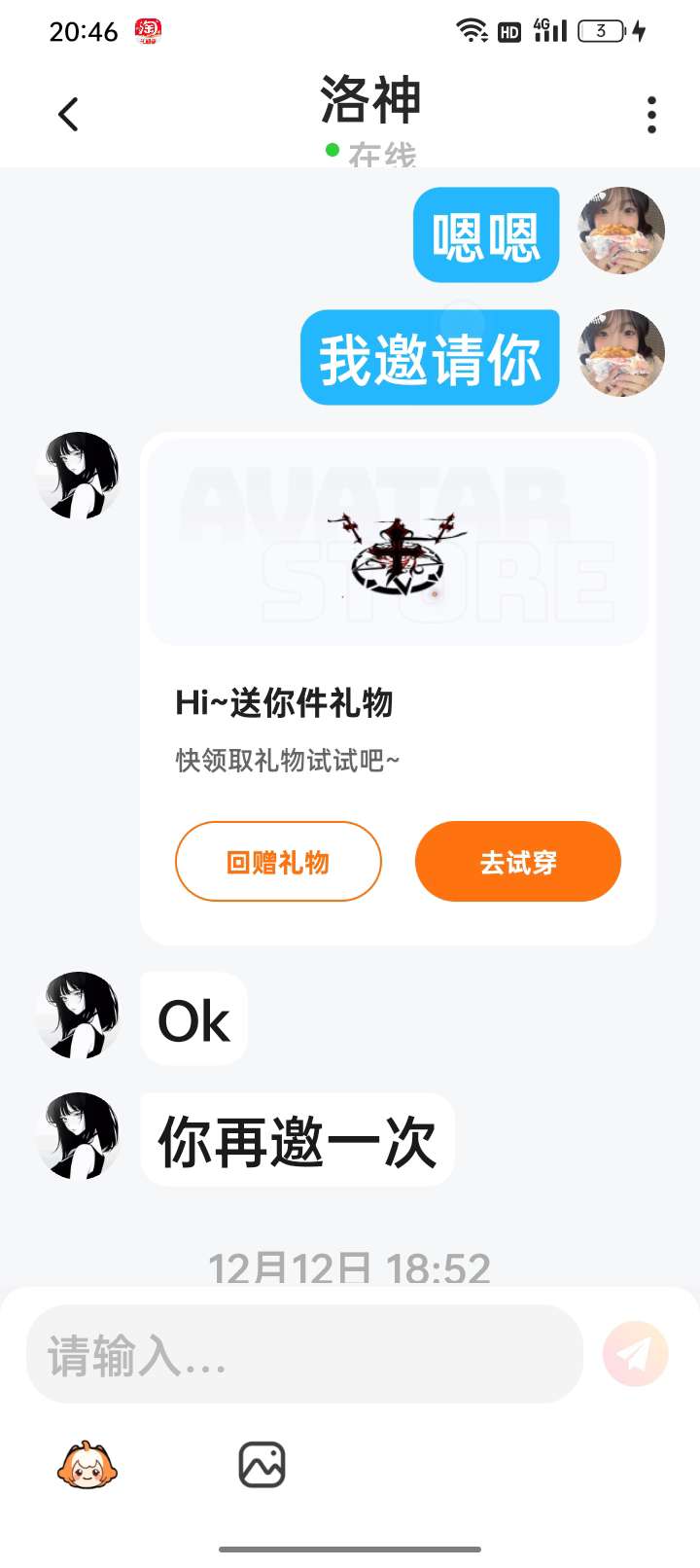700x1568 pixels.
Task: Tap the 回赠礼物 button
Action: point(278,862)
